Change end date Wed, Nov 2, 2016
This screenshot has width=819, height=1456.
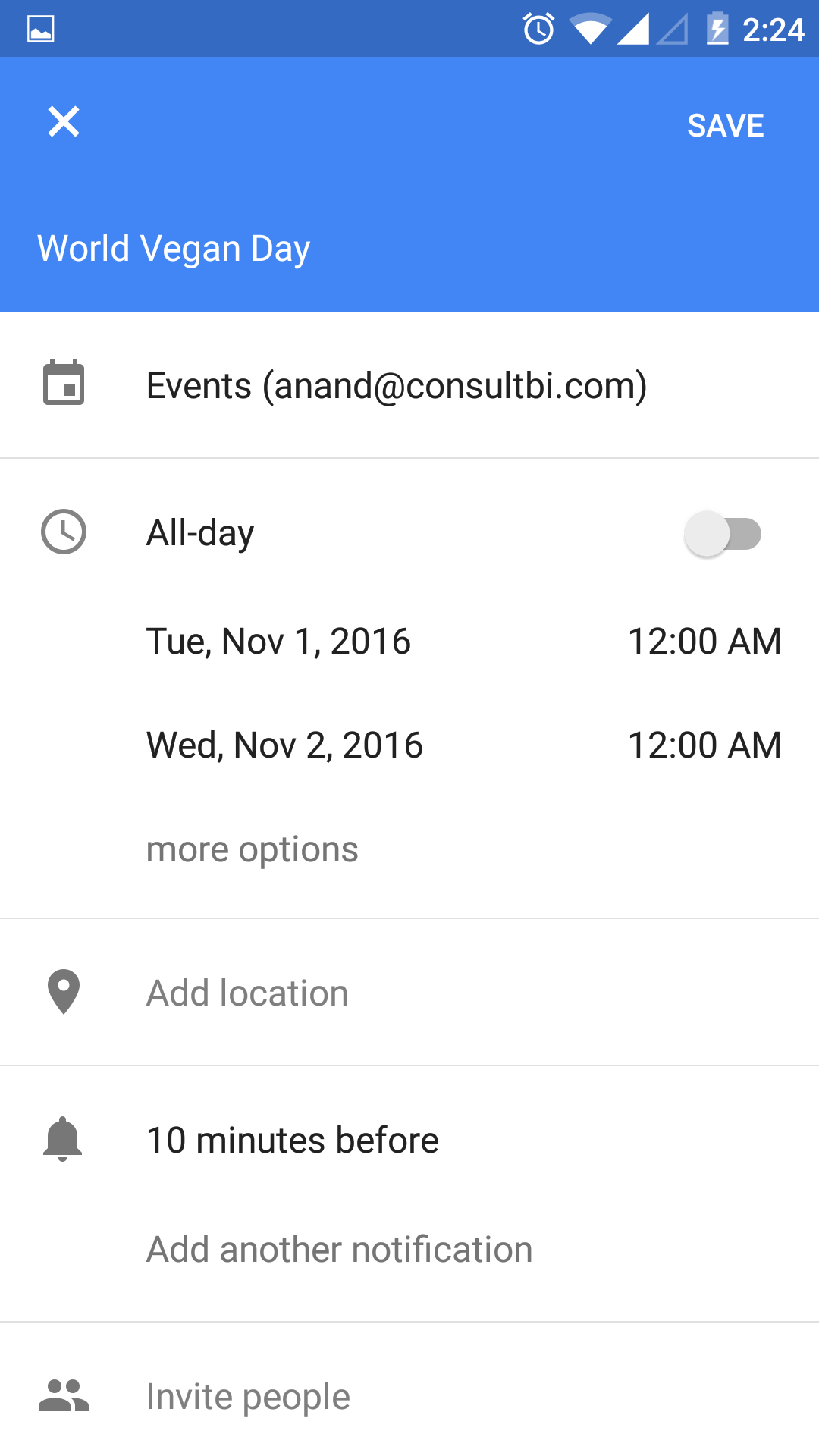pyautogui.click(x=284, y=745)
